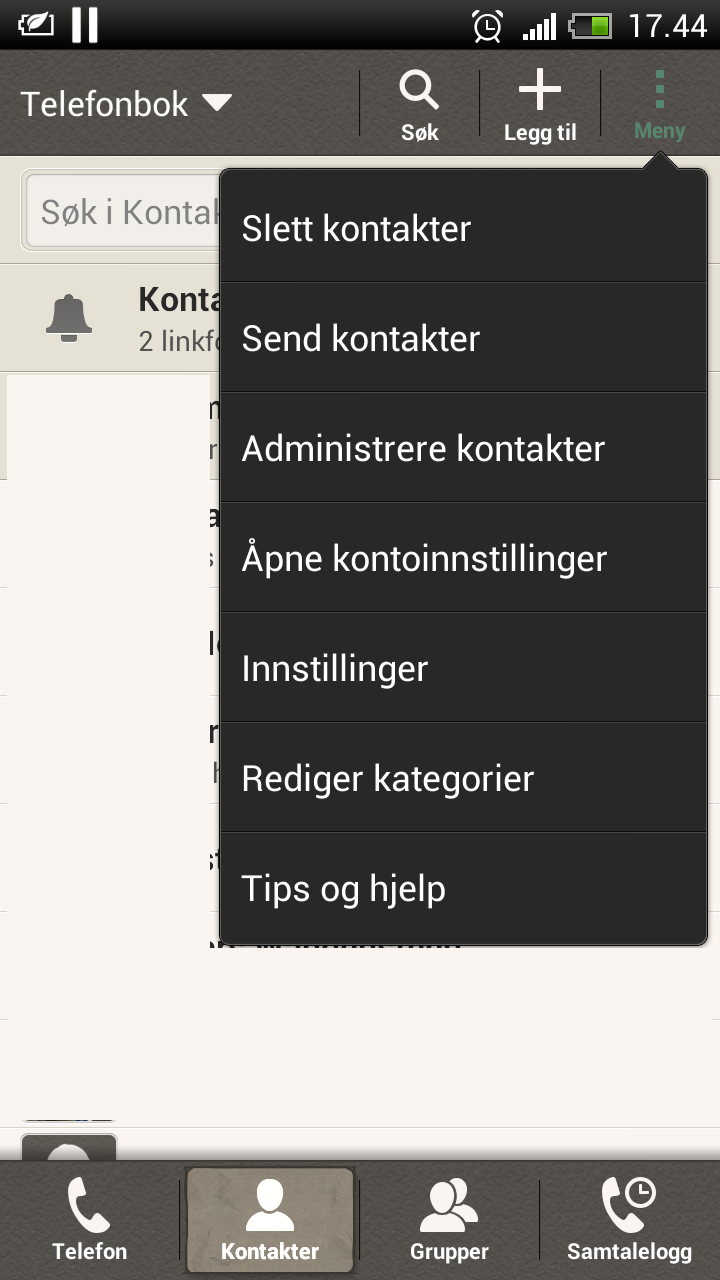This screenshot has width=720, height=1280.
Task: Focus the Søk i Kontakter field
Action: [x=122, y=211]
